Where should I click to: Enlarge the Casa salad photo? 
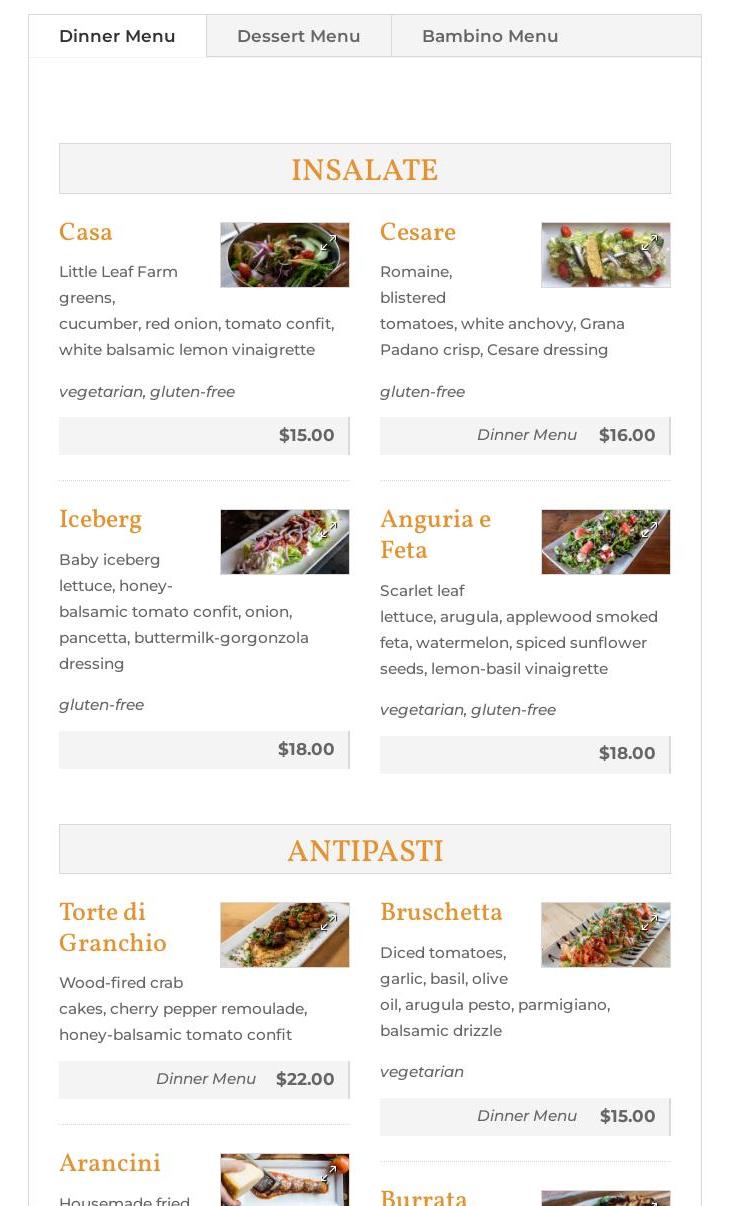click(285, 255)
